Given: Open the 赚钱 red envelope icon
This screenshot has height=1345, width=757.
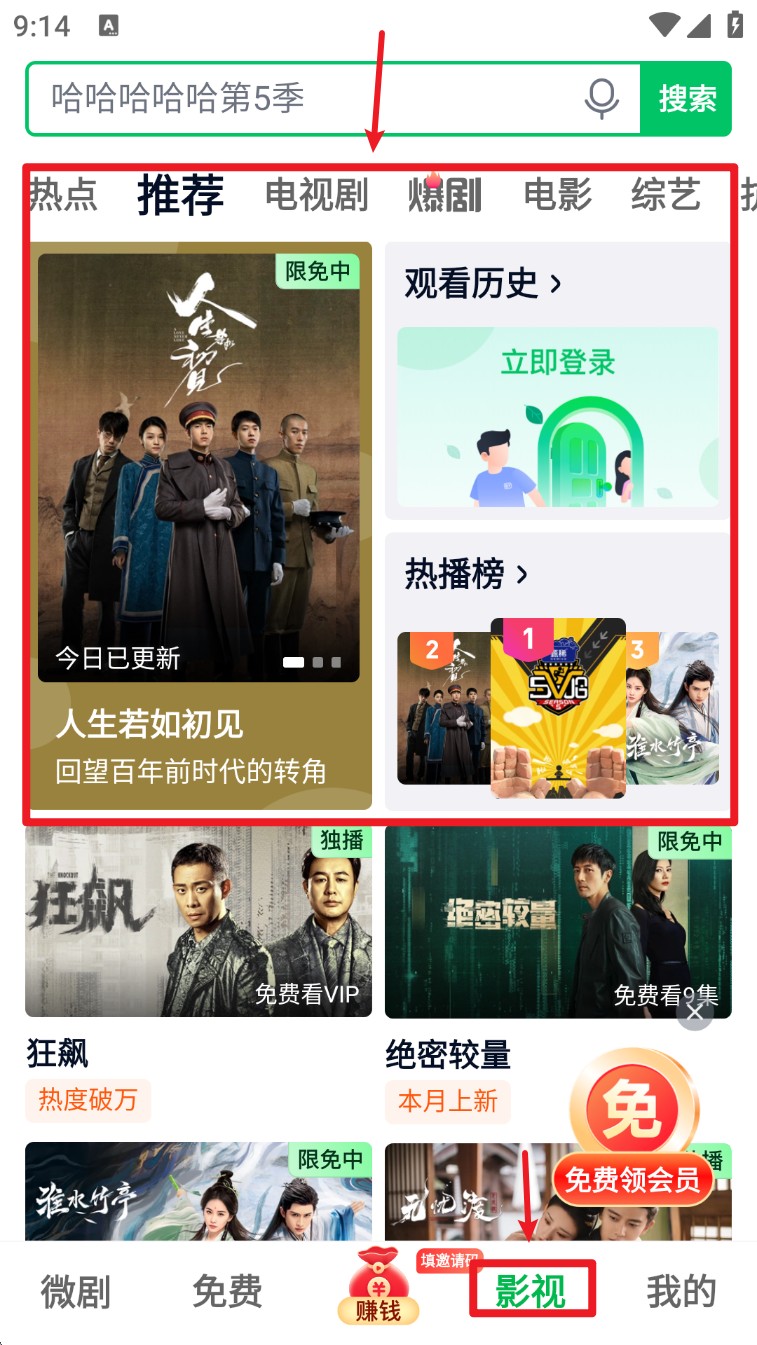Looking at the screenshot, I should click(x=378, y=1290).
